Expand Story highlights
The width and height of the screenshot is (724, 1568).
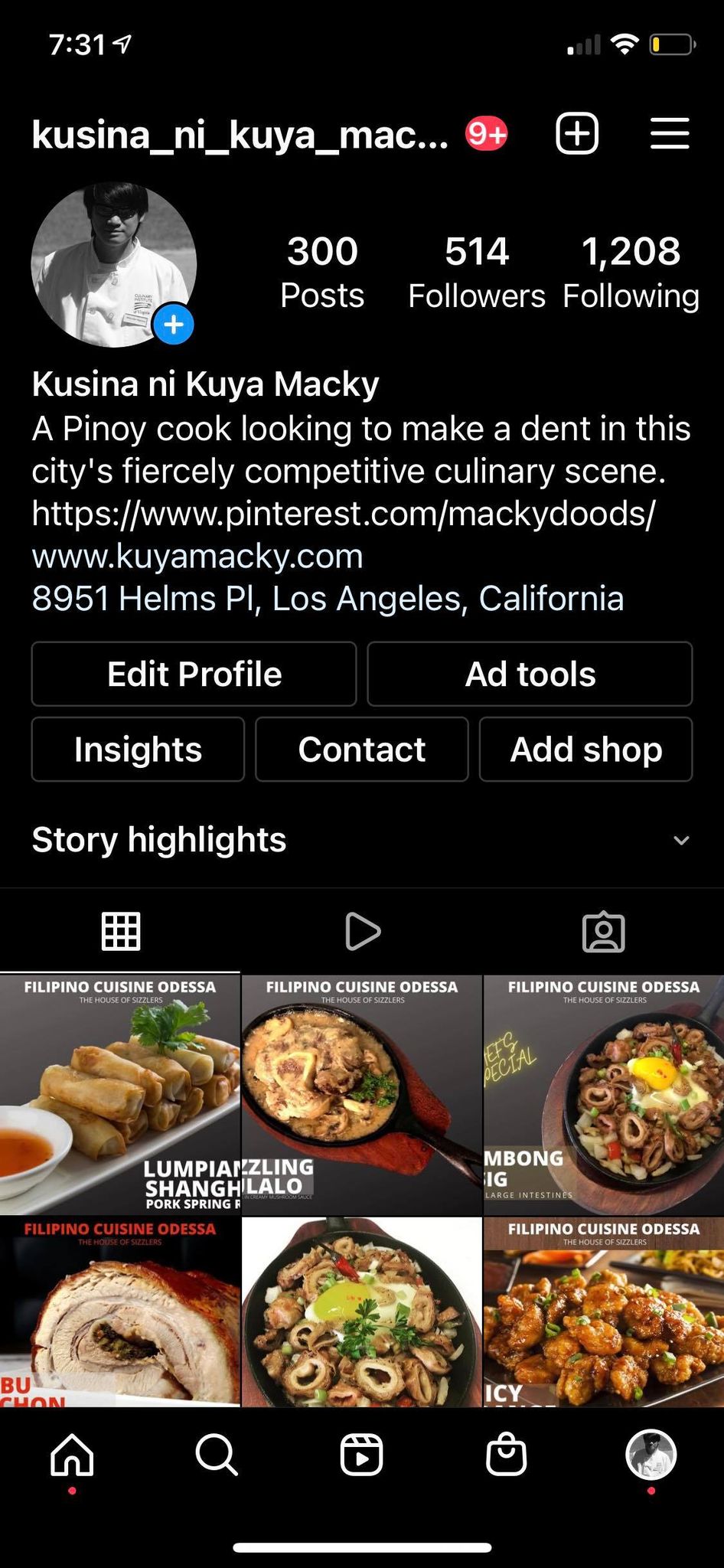680,840
